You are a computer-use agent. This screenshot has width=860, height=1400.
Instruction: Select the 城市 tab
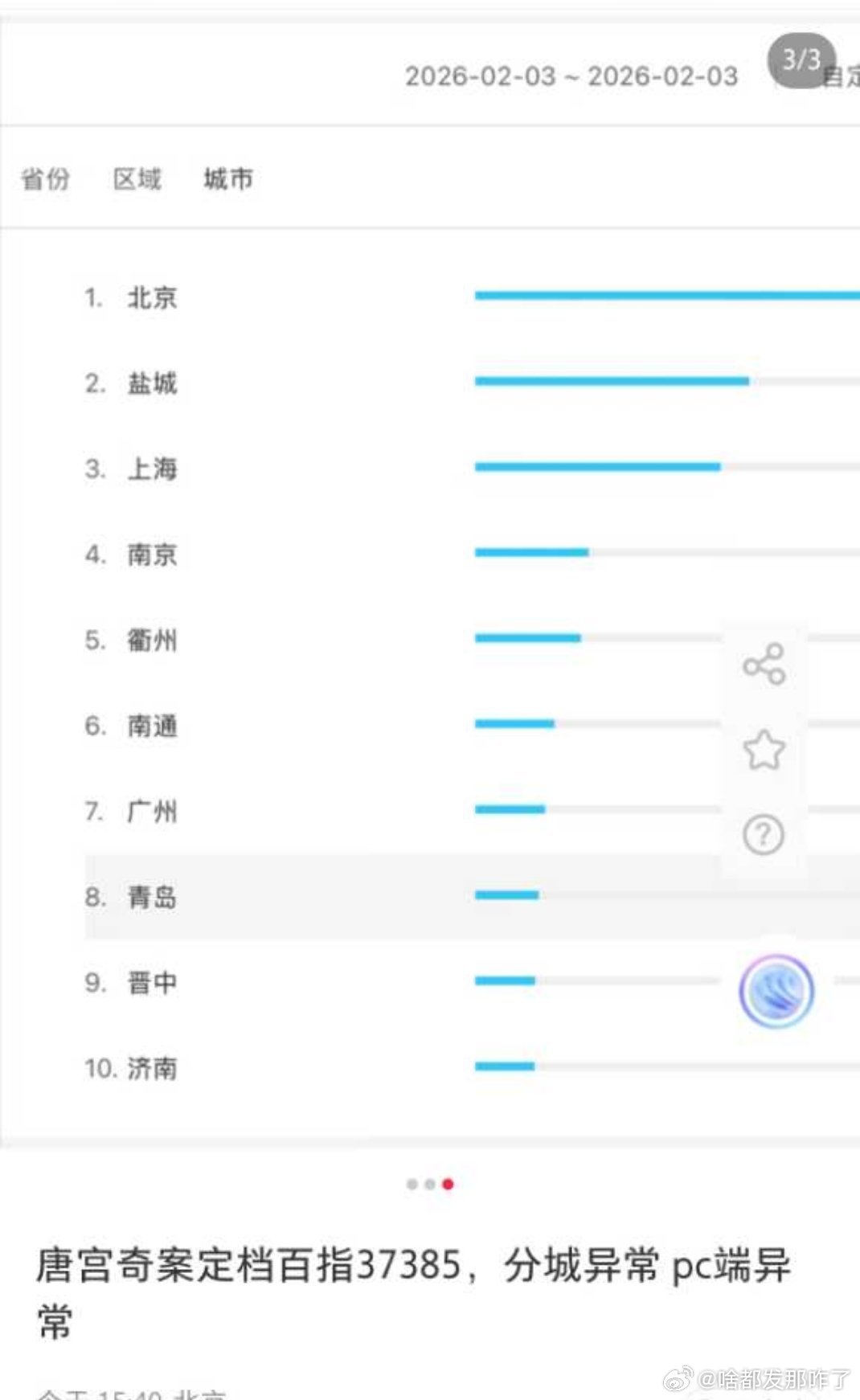[x=229, y=178]
